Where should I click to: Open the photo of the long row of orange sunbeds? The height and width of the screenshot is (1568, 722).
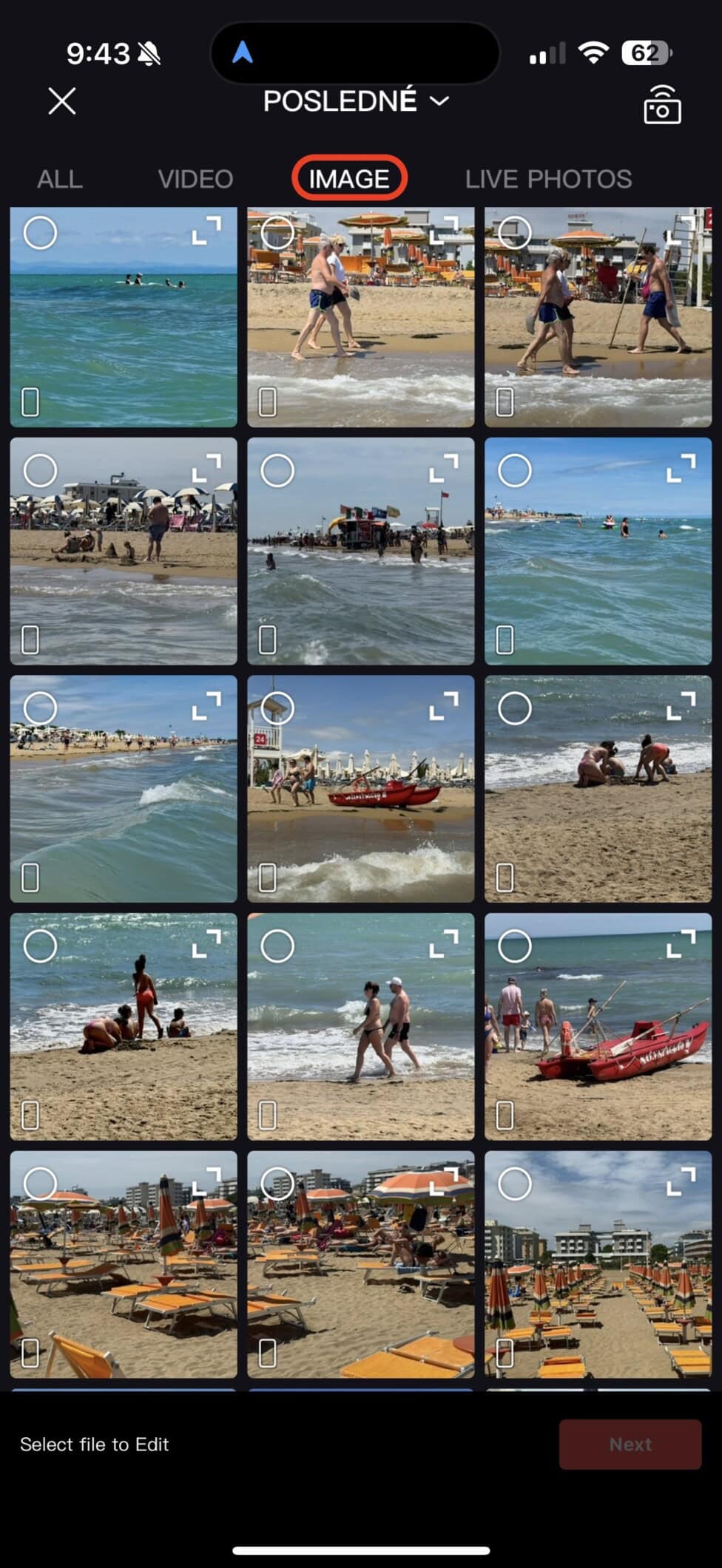[598, 1264]
